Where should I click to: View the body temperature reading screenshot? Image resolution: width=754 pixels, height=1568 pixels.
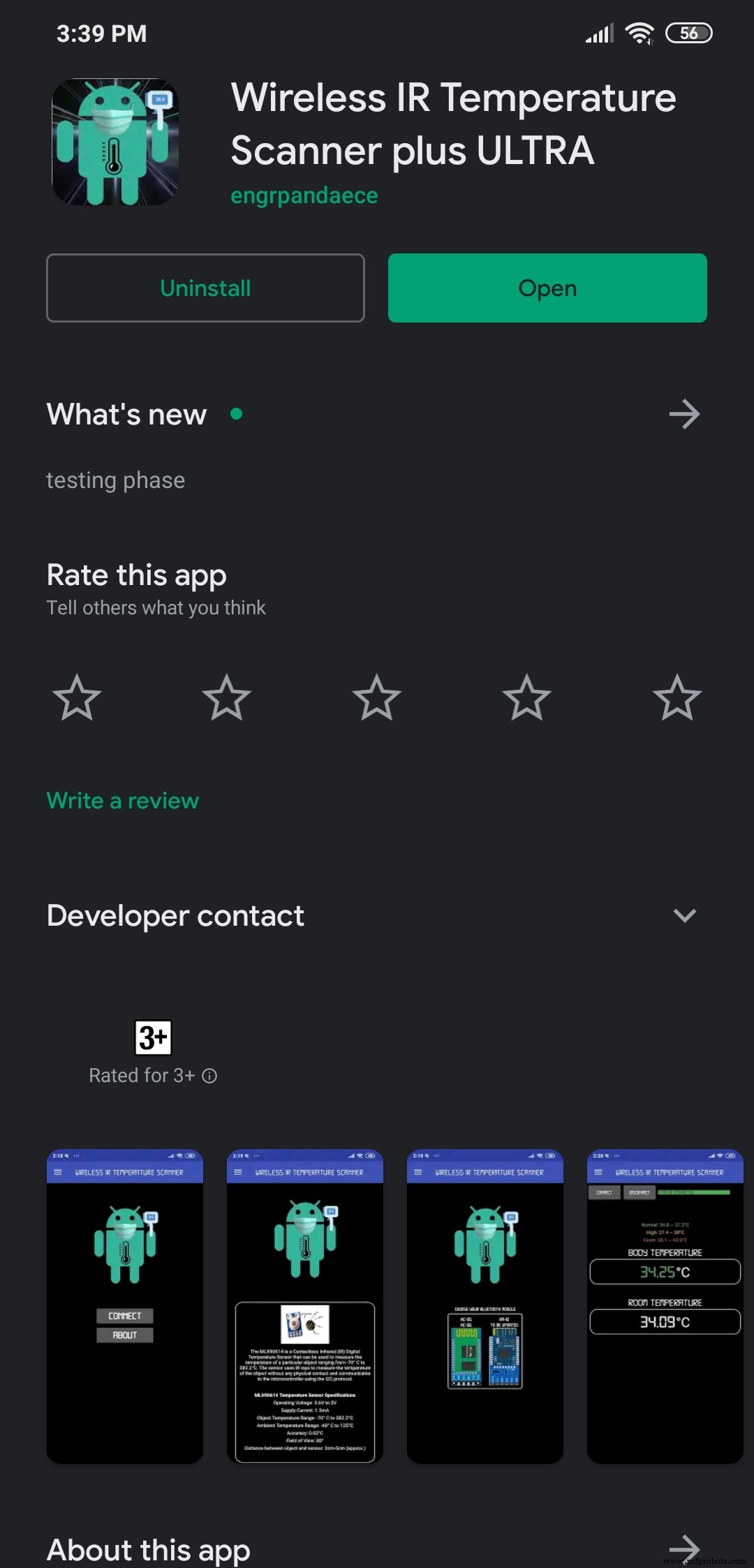click(665, 1306)
